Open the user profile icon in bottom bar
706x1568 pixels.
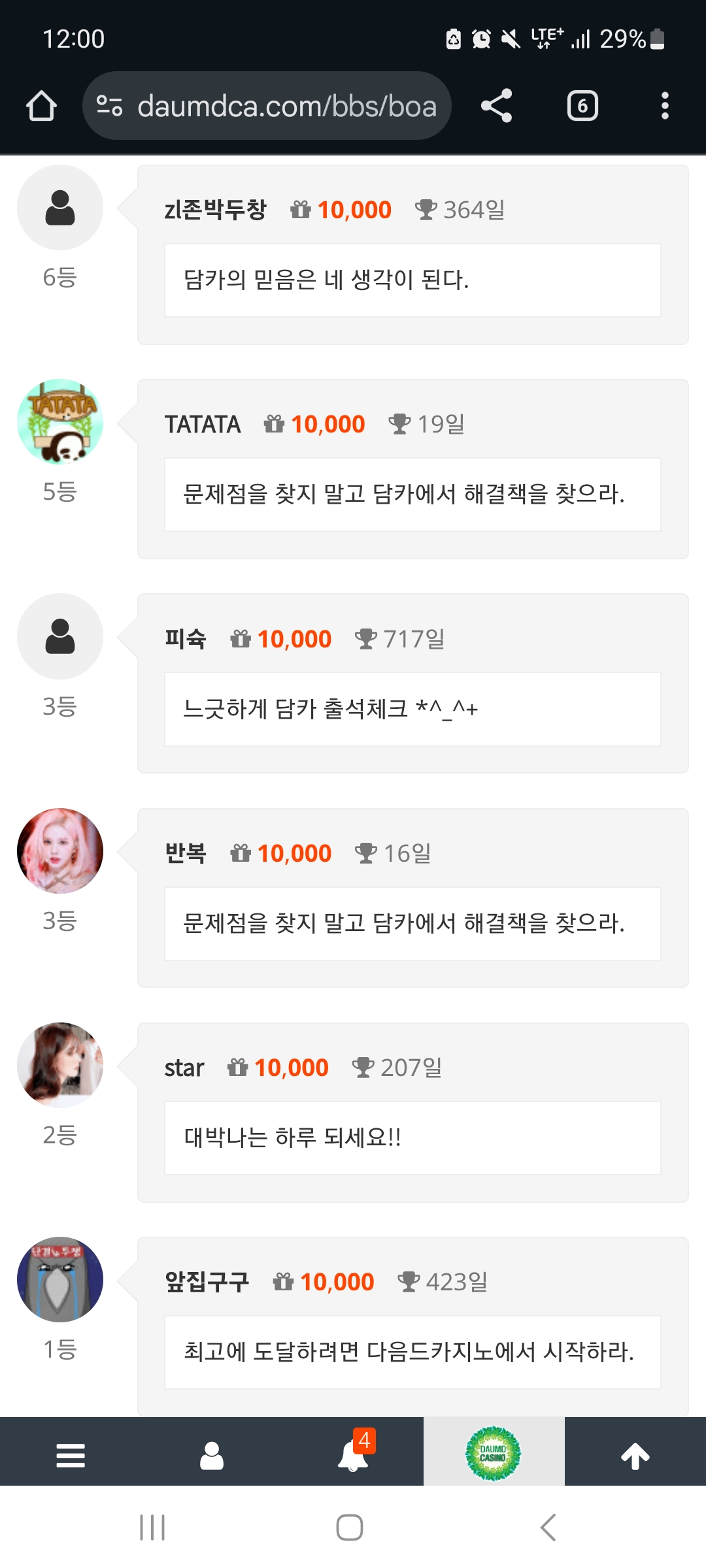(x=212, y=1456)
